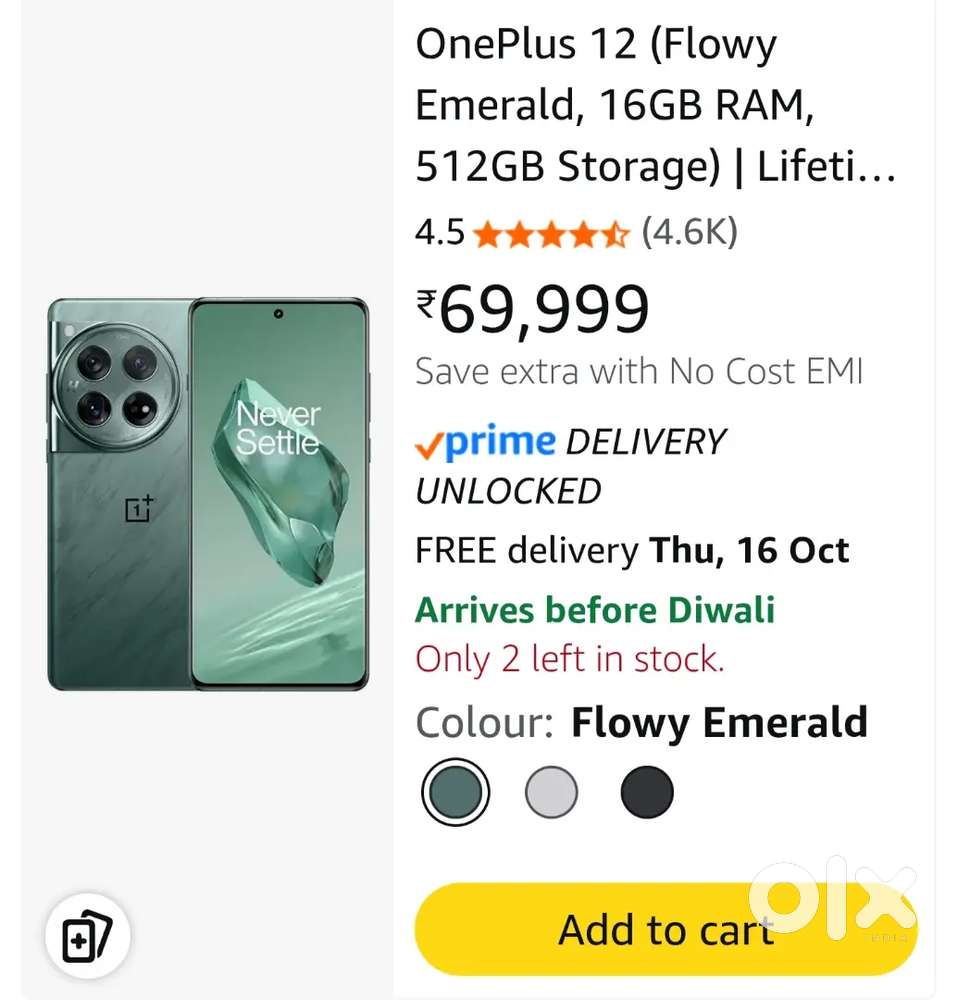Open the reviews count (4.6K) details
958x1000 pixels.
click(x=688, y=233)
